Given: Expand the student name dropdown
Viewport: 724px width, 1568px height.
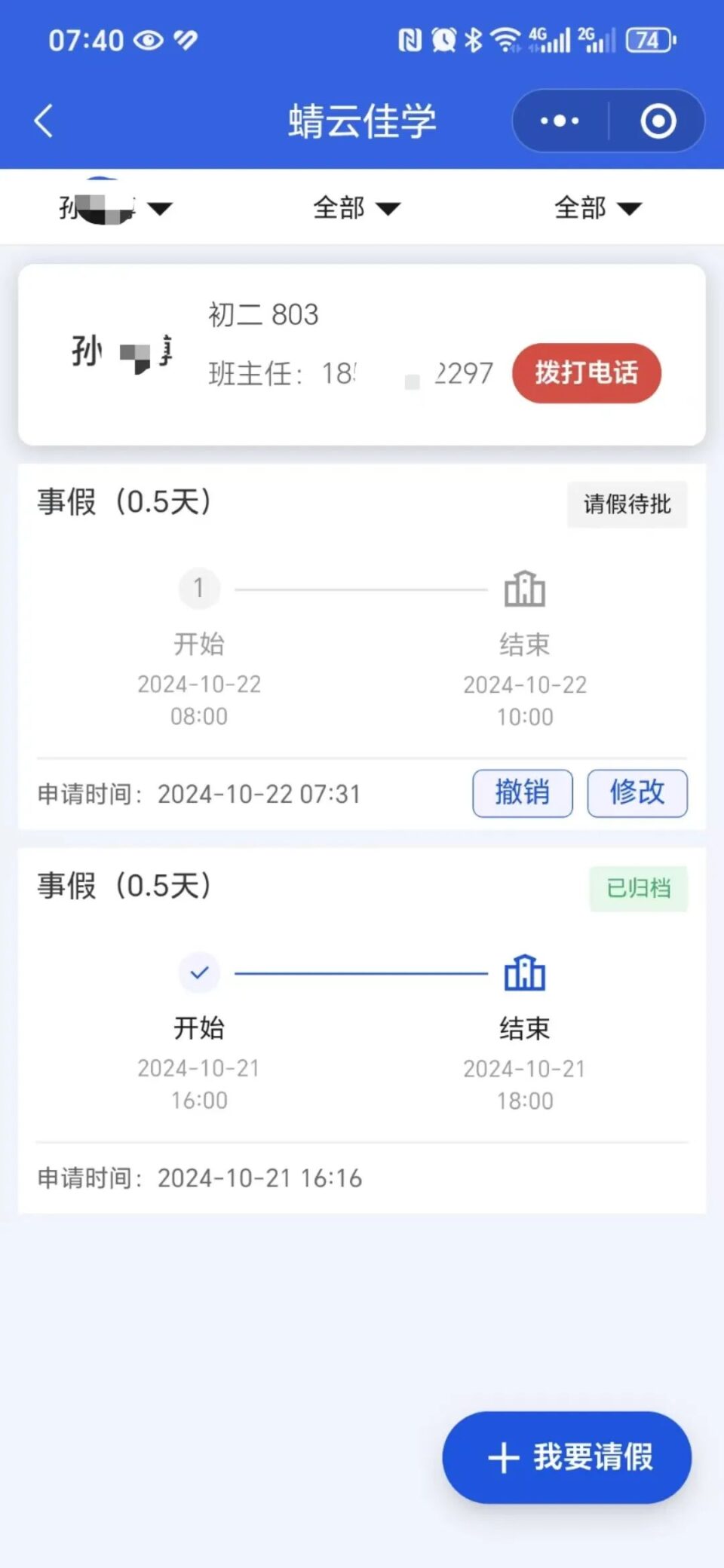Looking at the screenshot, I should click(117, 207).
